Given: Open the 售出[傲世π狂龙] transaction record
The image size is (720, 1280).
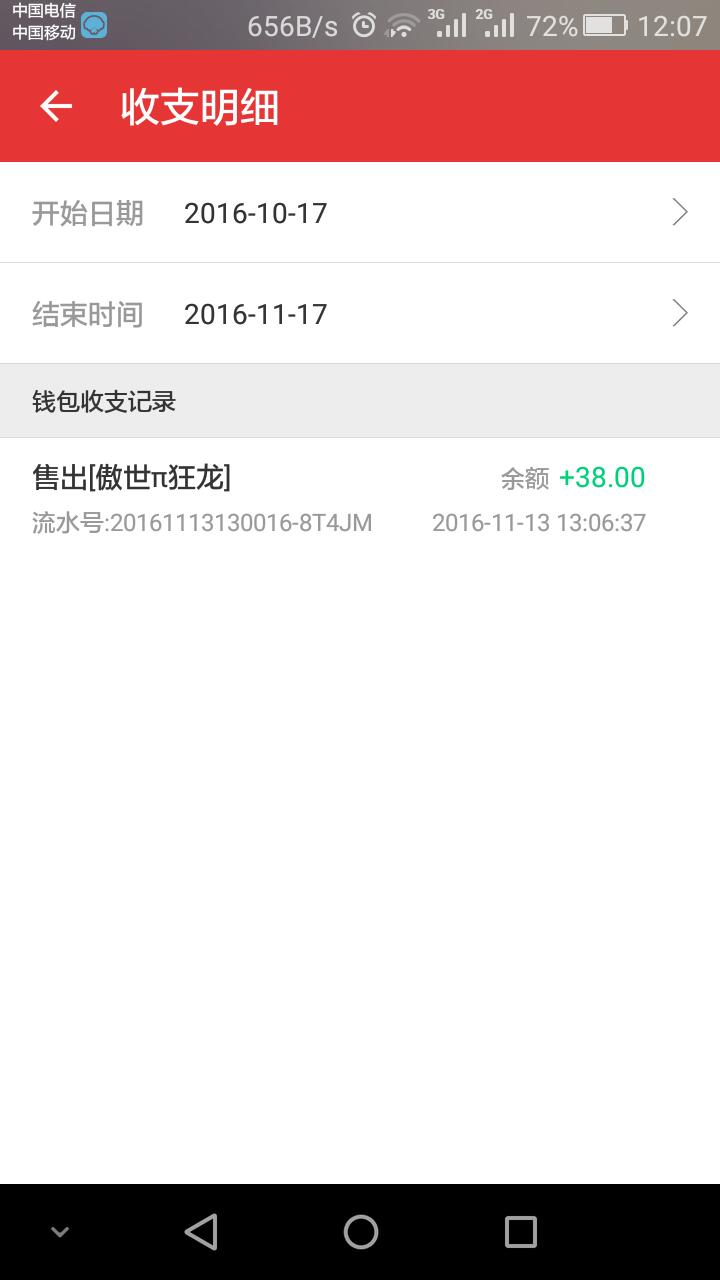Looking at the screenshot, I should point(360,498).
